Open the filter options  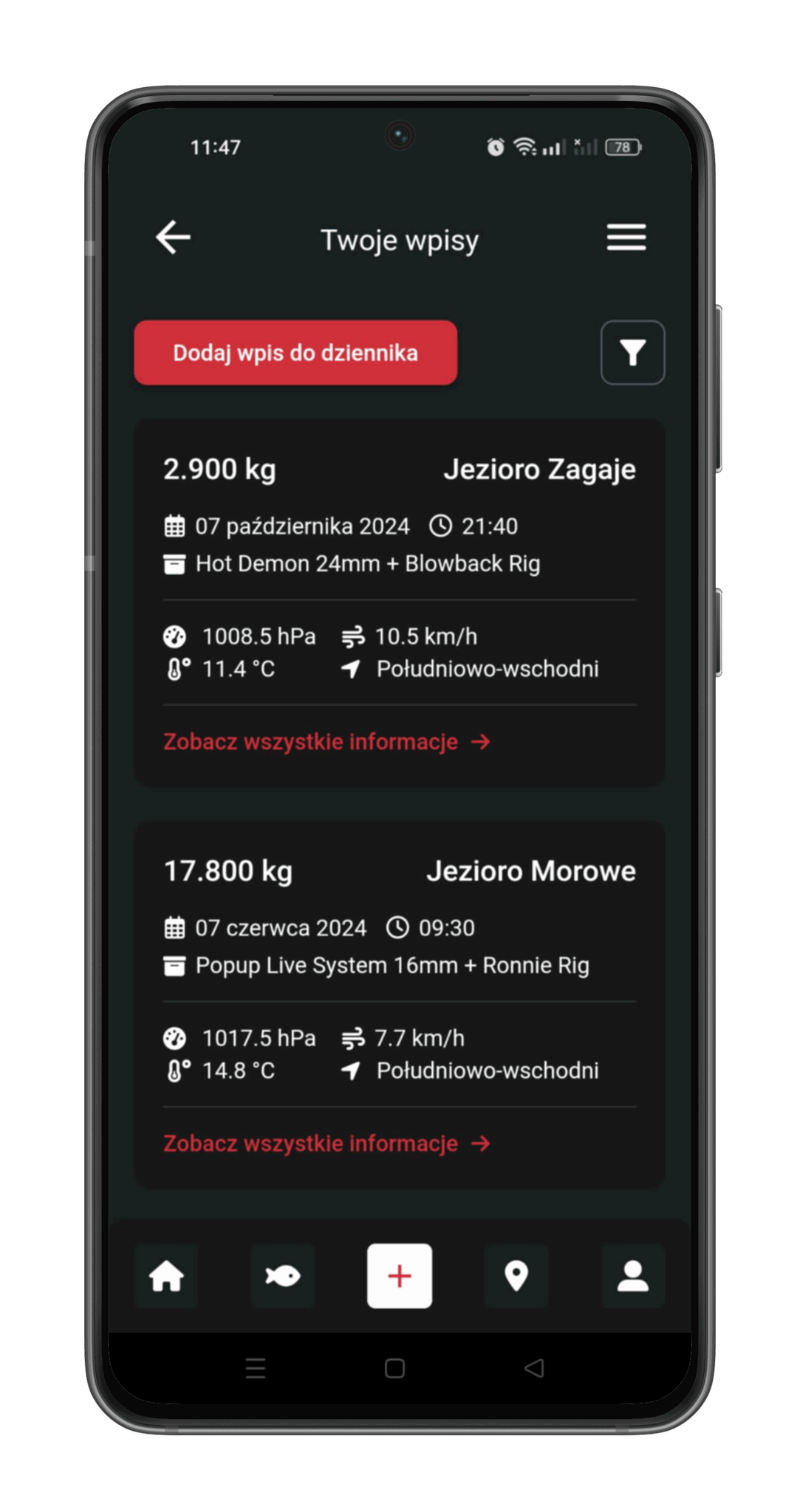coord(632,353)
